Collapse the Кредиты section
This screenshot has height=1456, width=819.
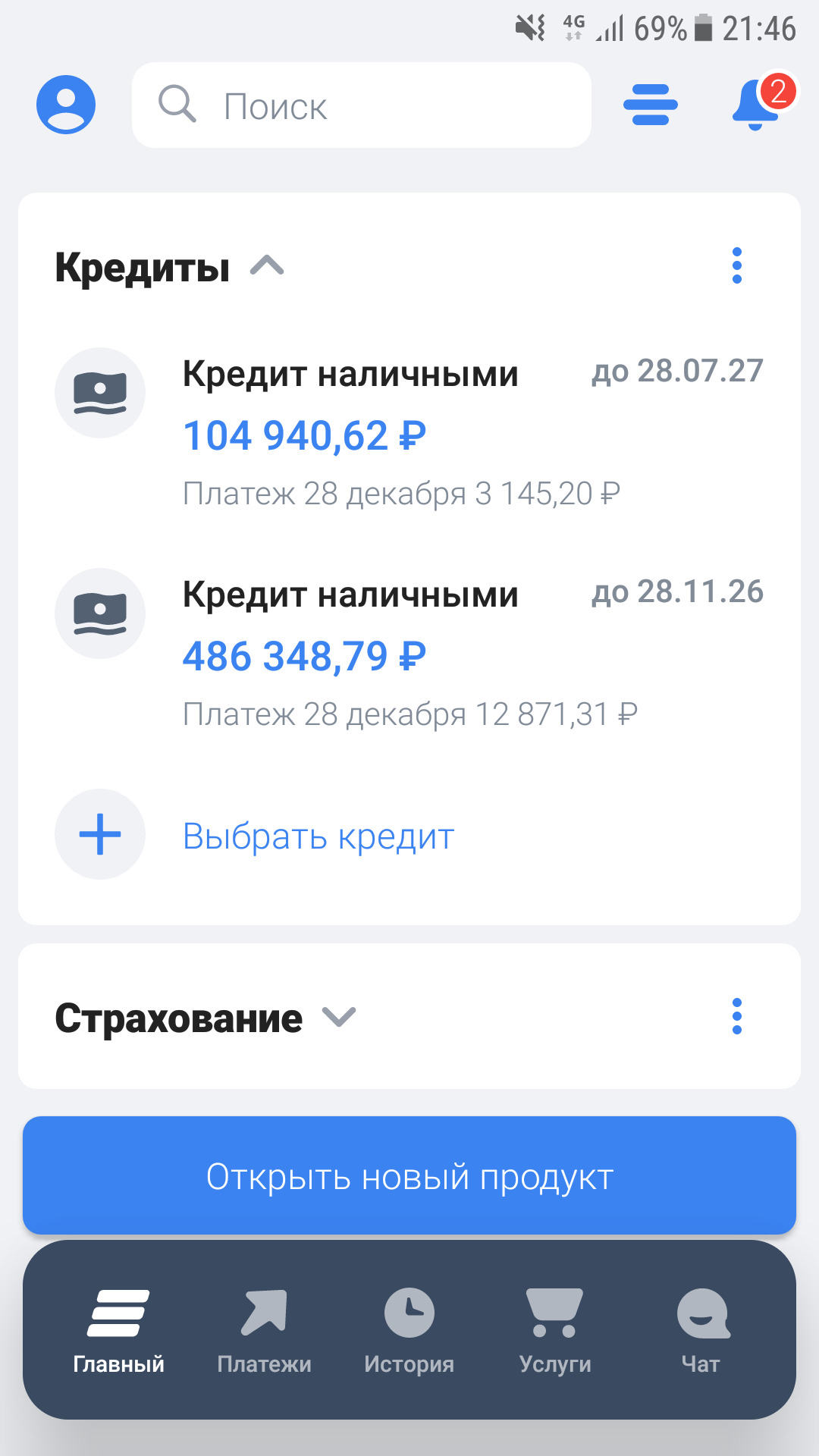pyautogui.click(x=268, y=267)
